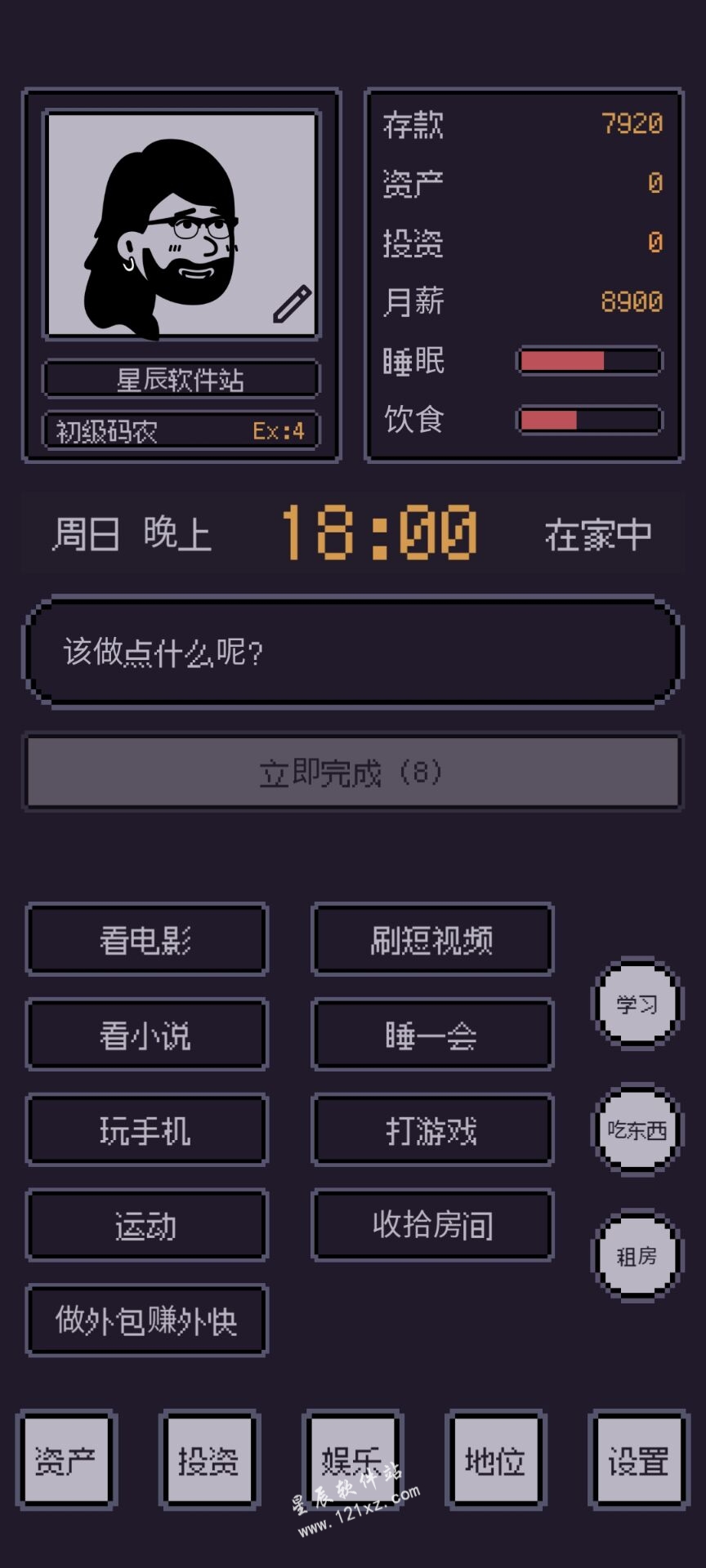Switch to the 资产 tab
The height and width of the screenshot is (1568, 706).
[66, 1460]
